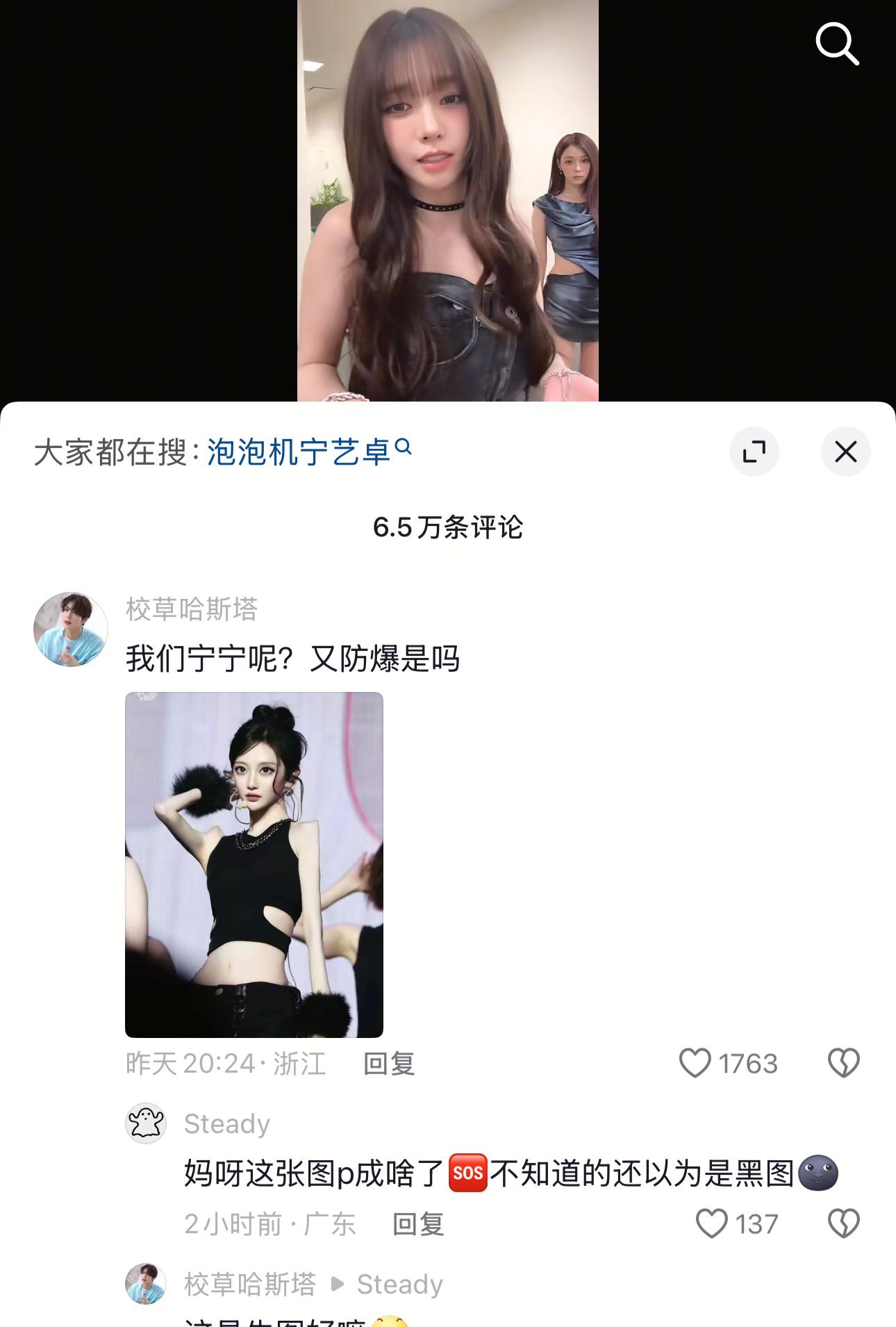Viewport: 896px width, 1327px height.
Task: Dislike Steady's comment
Action: tap(843, 1223)
